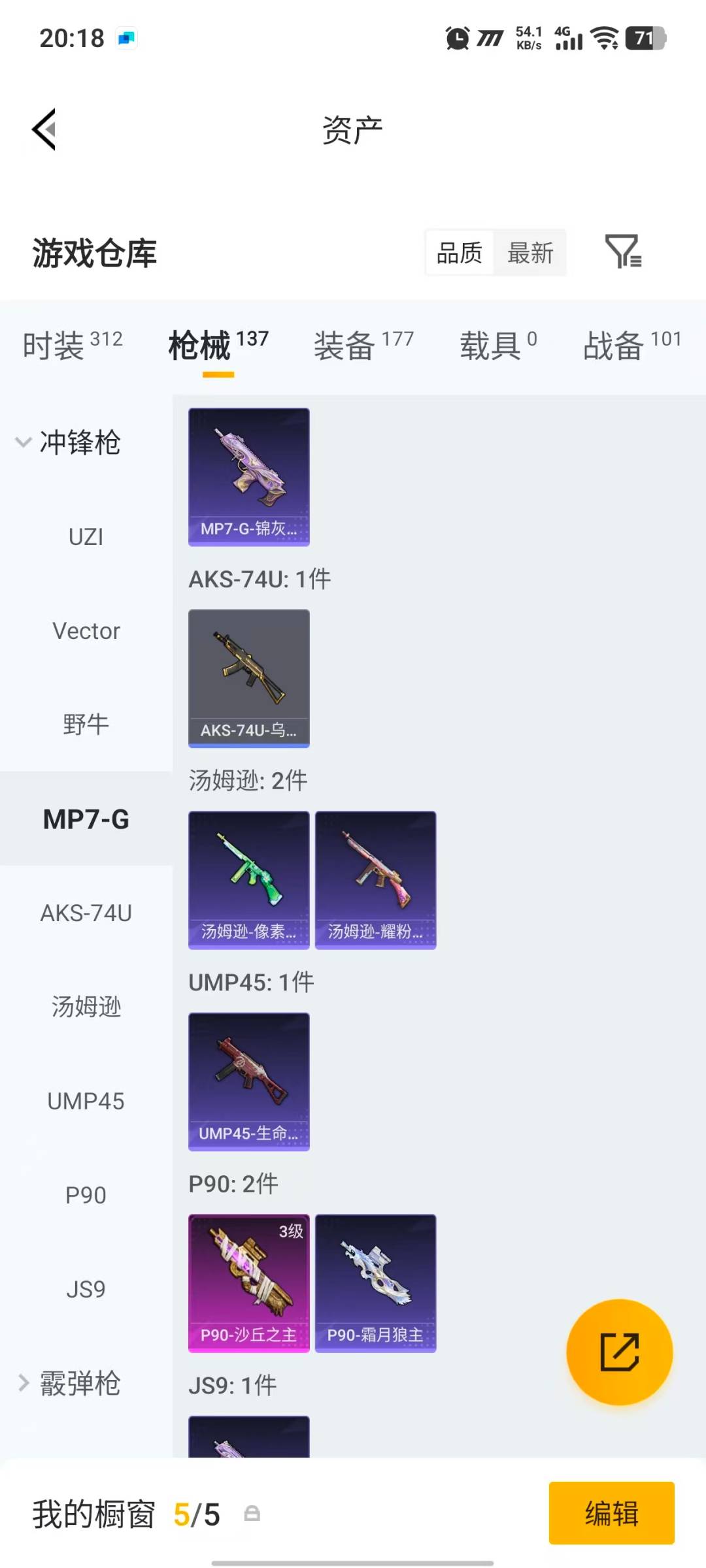Open the MP7-G-锦灰 weapon thumbnail

(x=248, y=476)
